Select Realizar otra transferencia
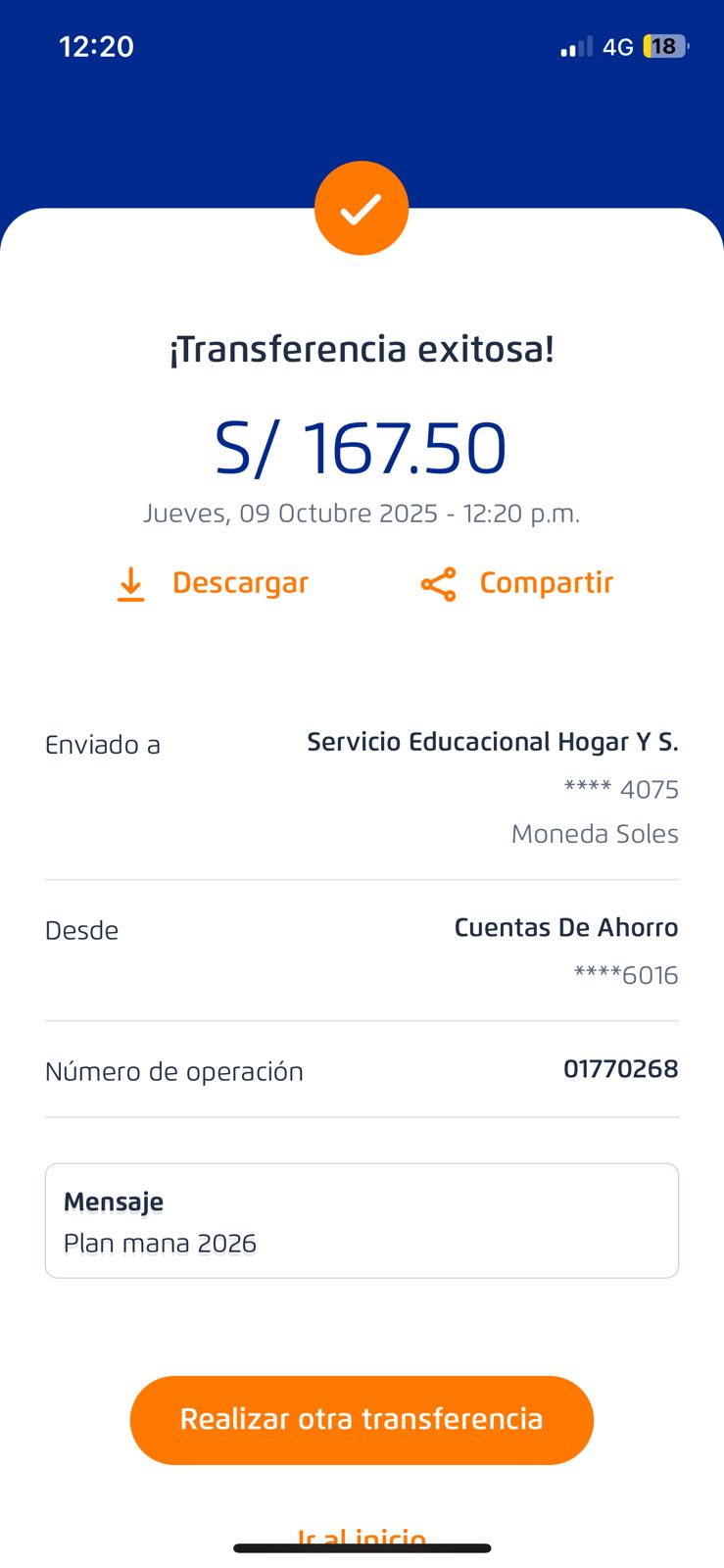The image size is (724, 1568). [362, 1419]
